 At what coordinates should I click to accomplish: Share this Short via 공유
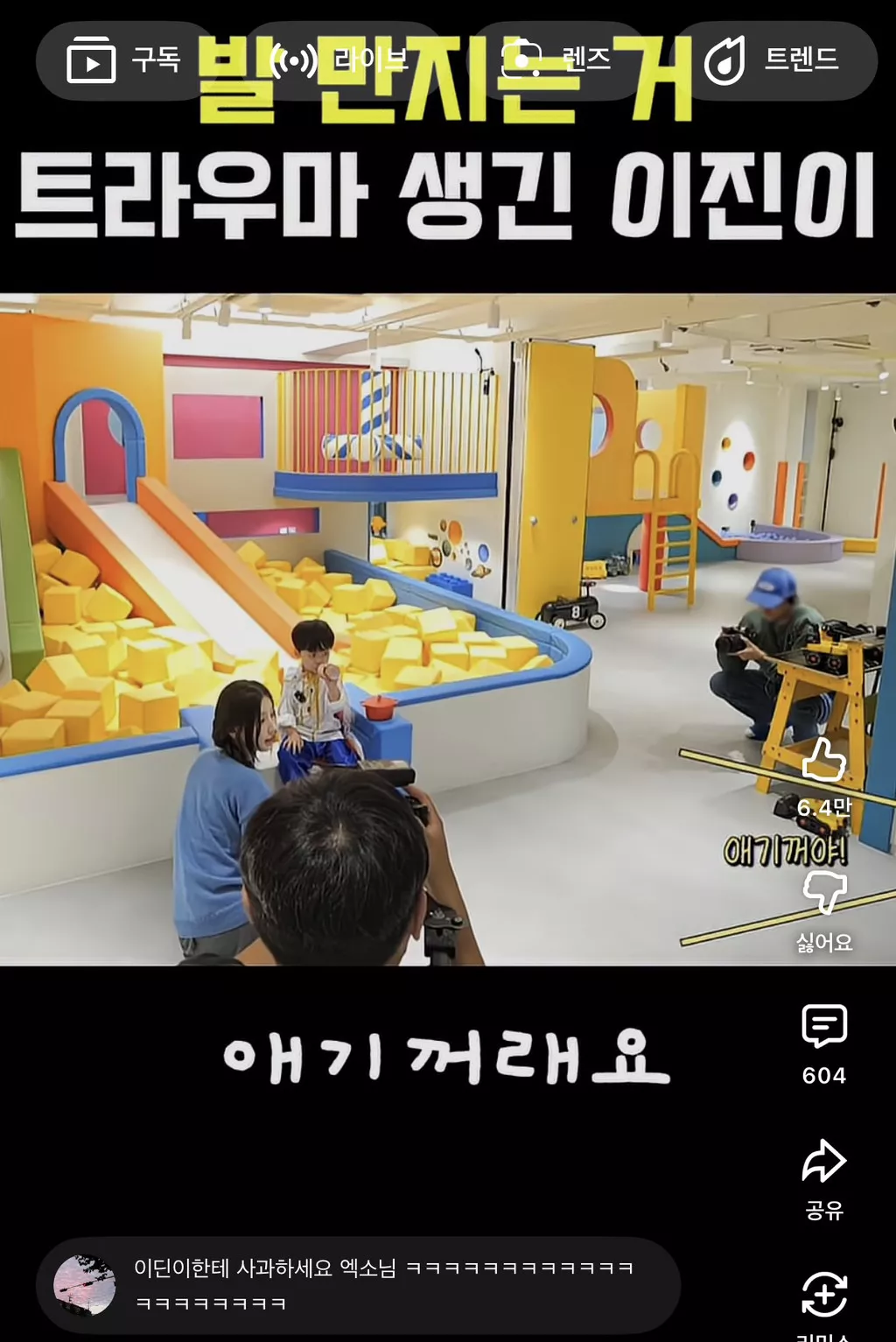click(824, 1164)
